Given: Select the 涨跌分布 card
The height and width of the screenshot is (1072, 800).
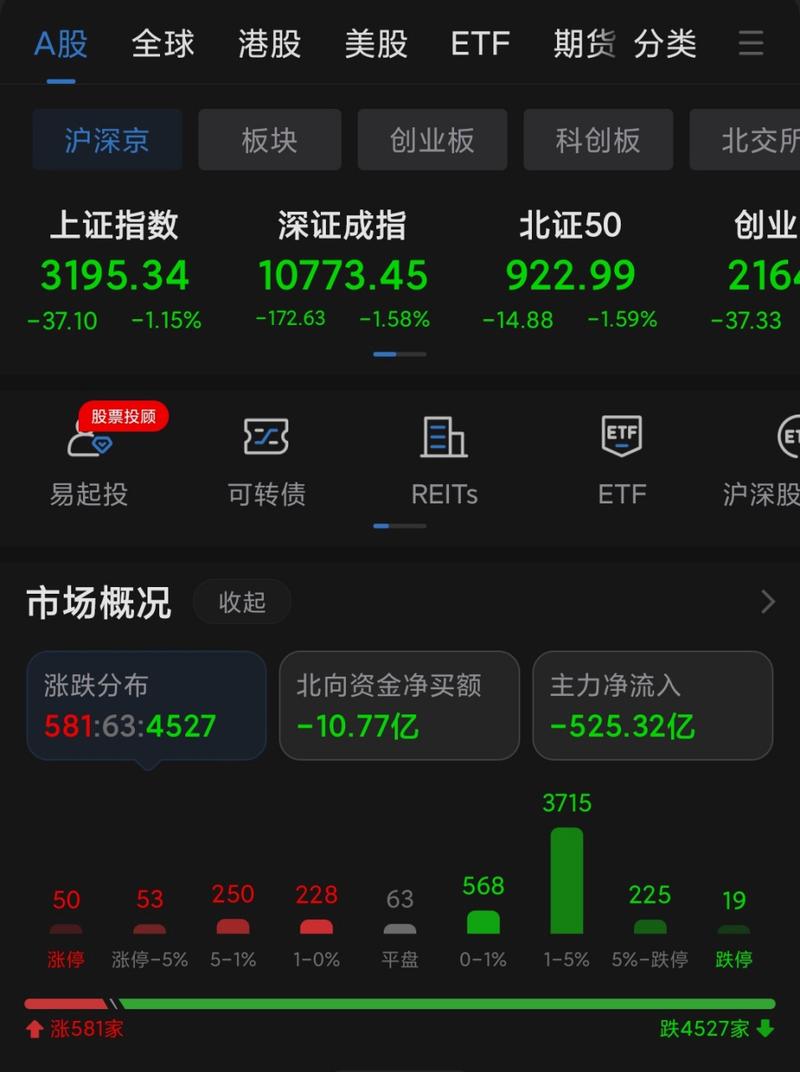Looking at the screenshot, I should 146,706.
